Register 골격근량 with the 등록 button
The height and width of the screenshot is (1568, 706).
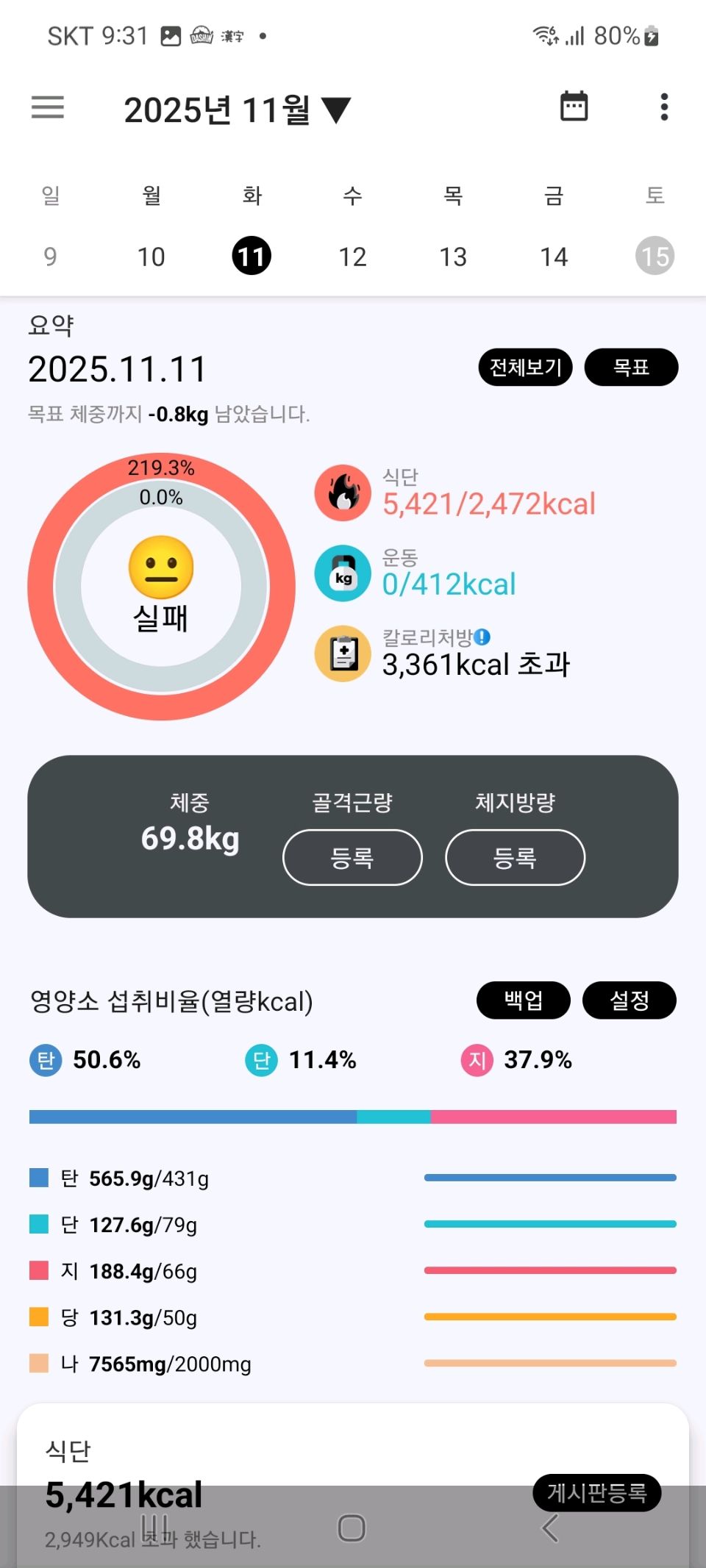(352, 857)
